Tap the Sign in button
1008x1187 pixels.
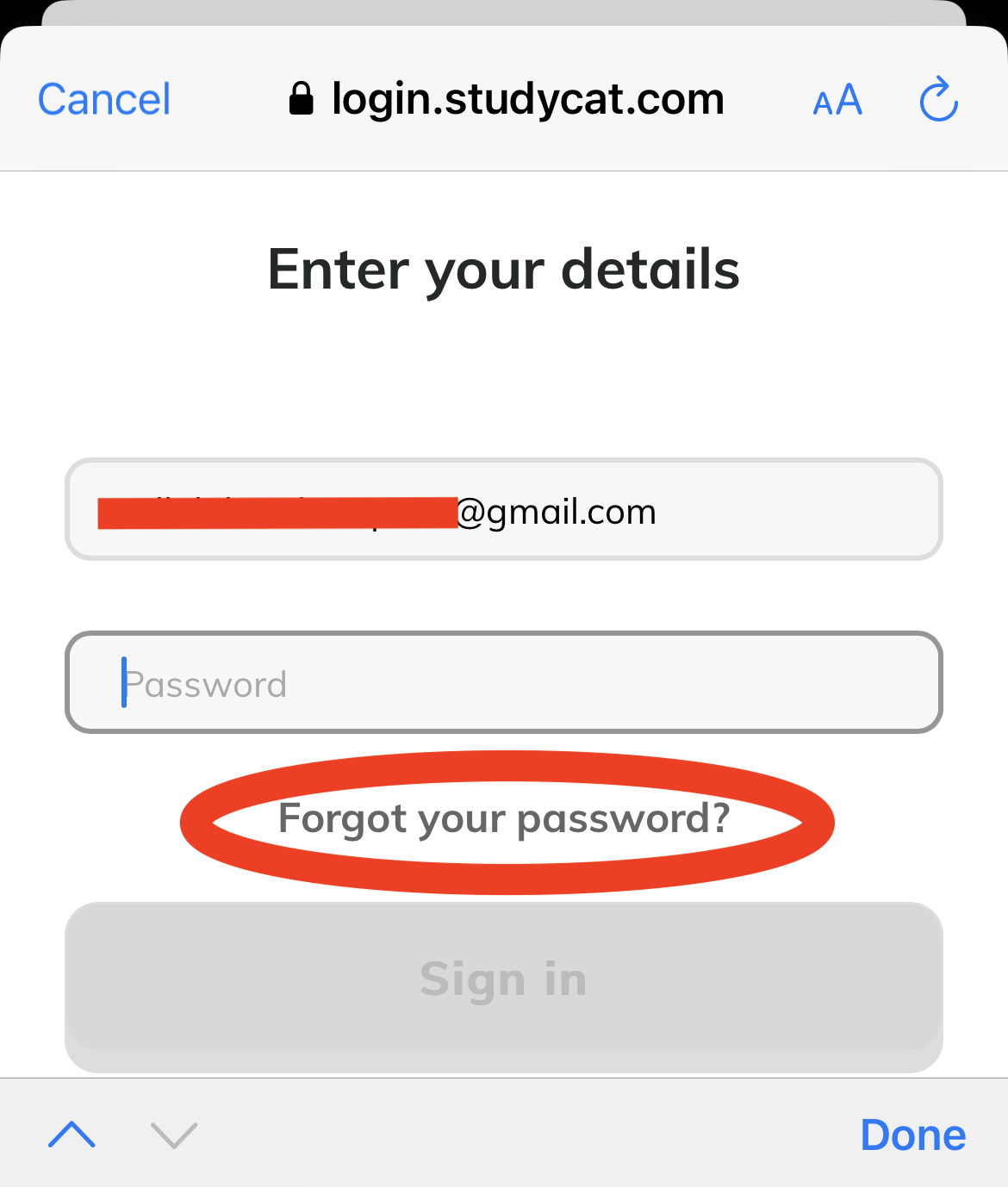click(x=504, y=979)
